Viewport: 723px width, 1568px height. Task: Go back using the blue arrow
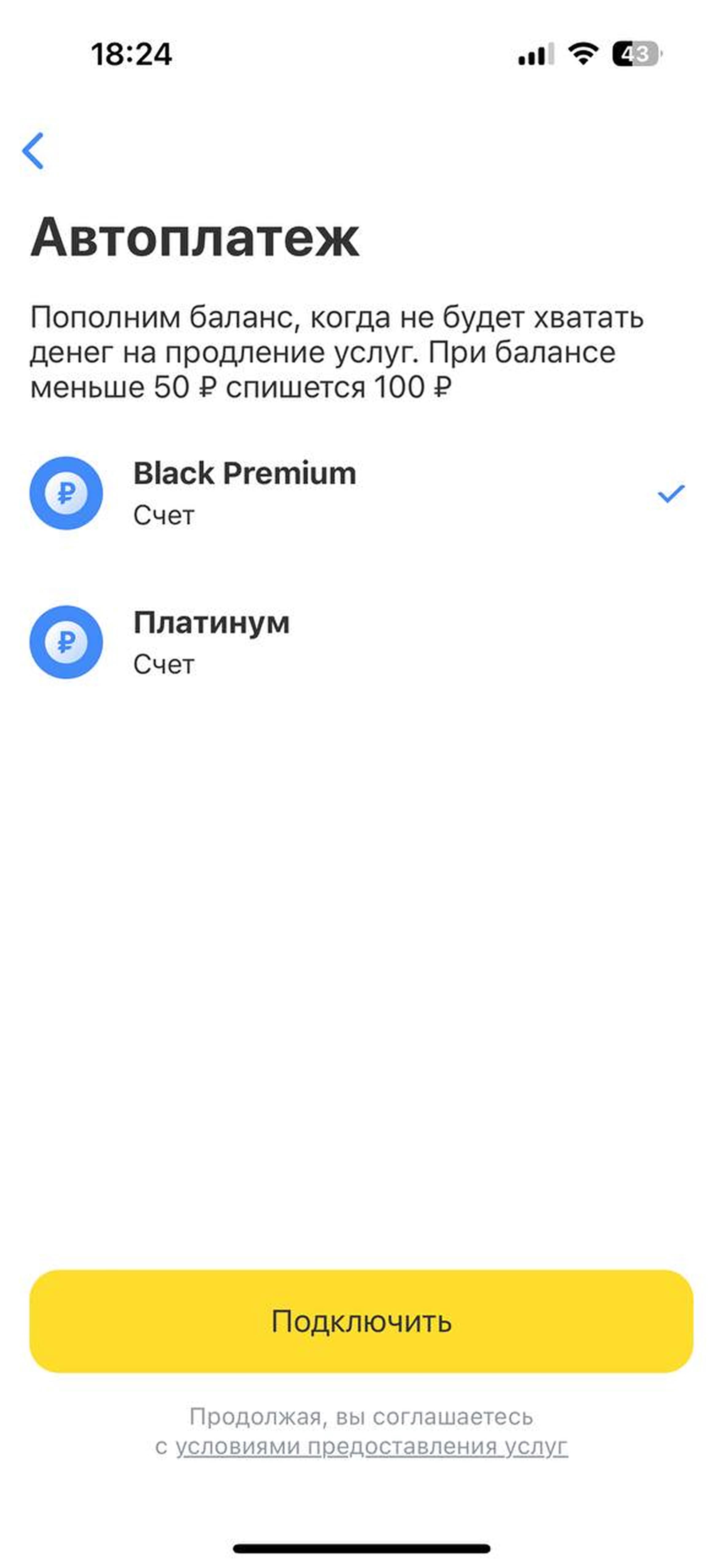[33, 150]
